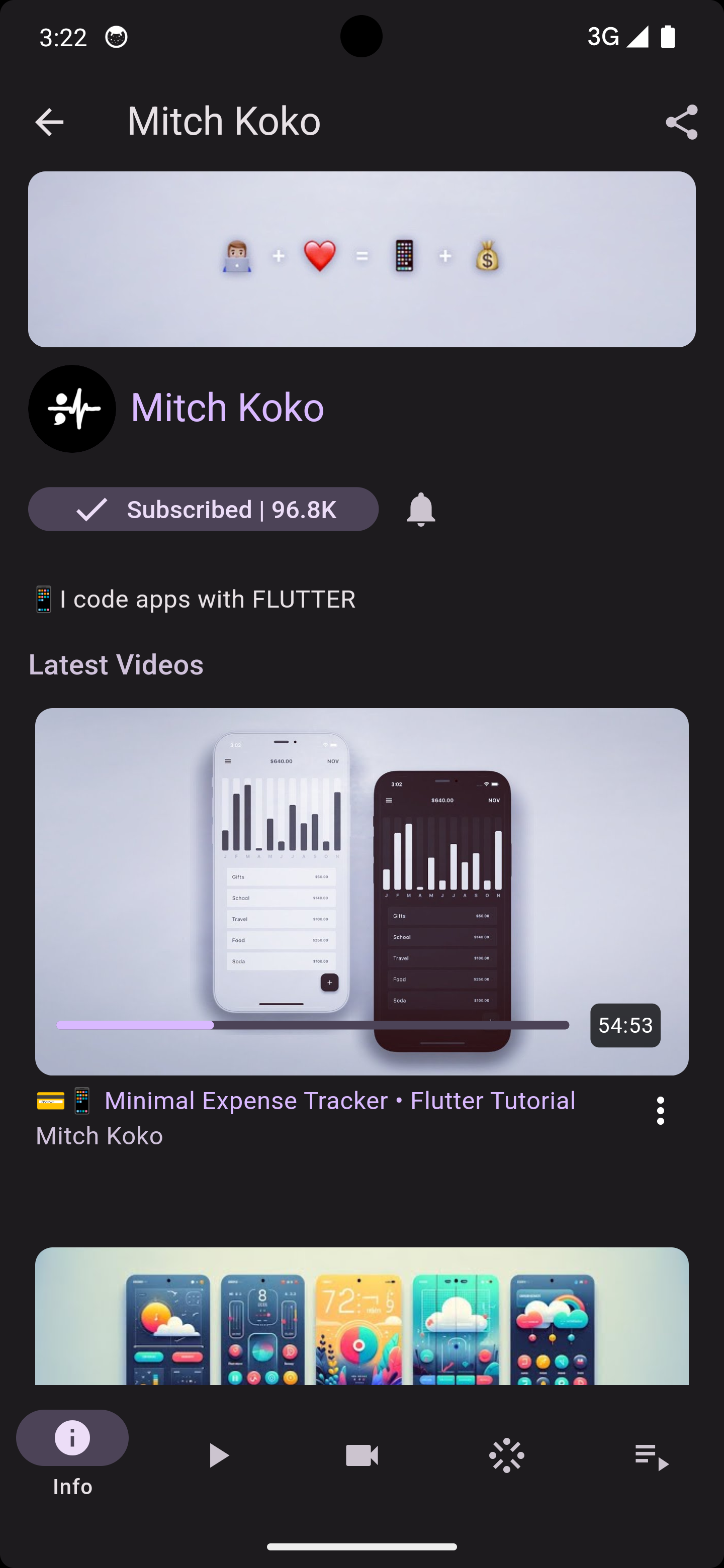This screenshot has width=724, height=1568.
Task: Open options for Minimal Expense Tracker video
Action: (660, 1111)
